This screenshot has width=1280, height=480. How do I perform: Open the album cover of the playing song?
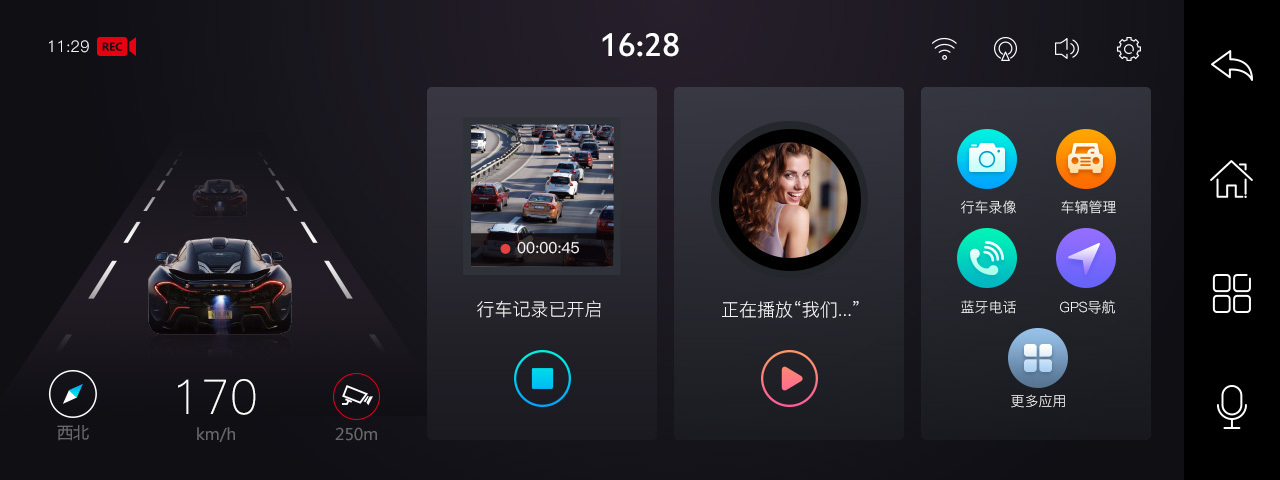[789, 196]
